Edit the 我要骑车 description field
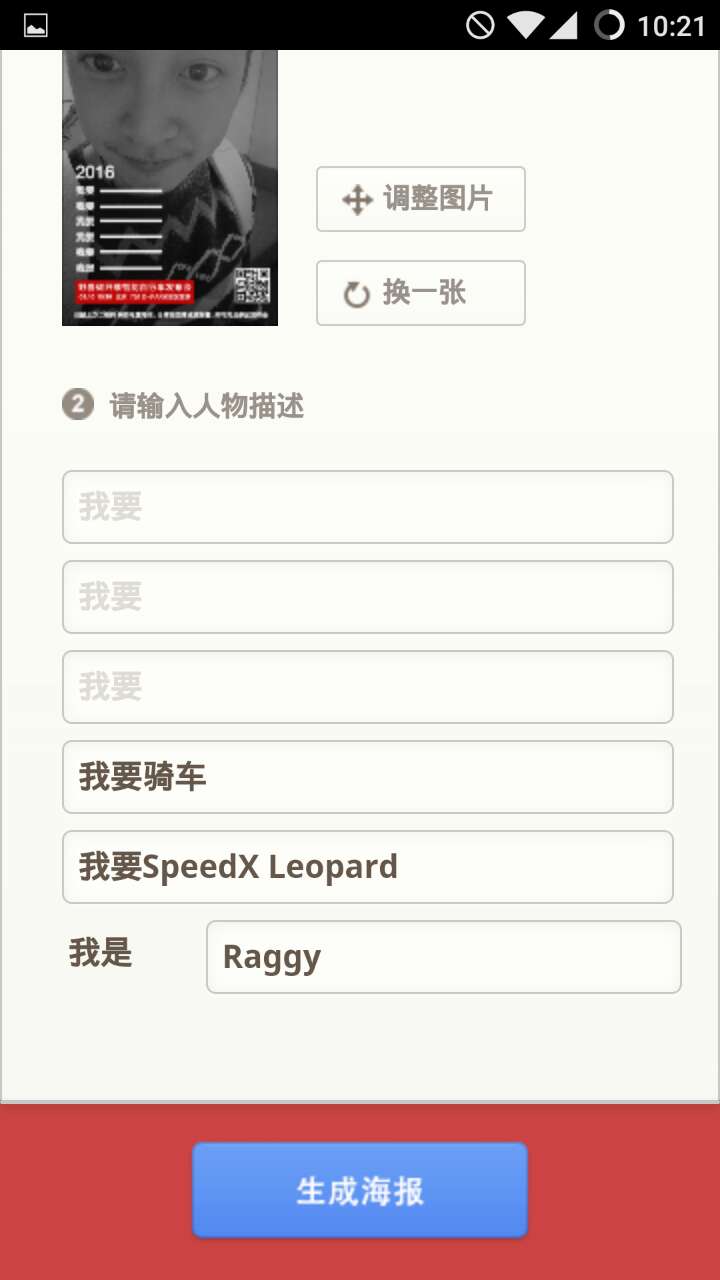Viewport: 720px width, 1280px height. coord(367,777)
